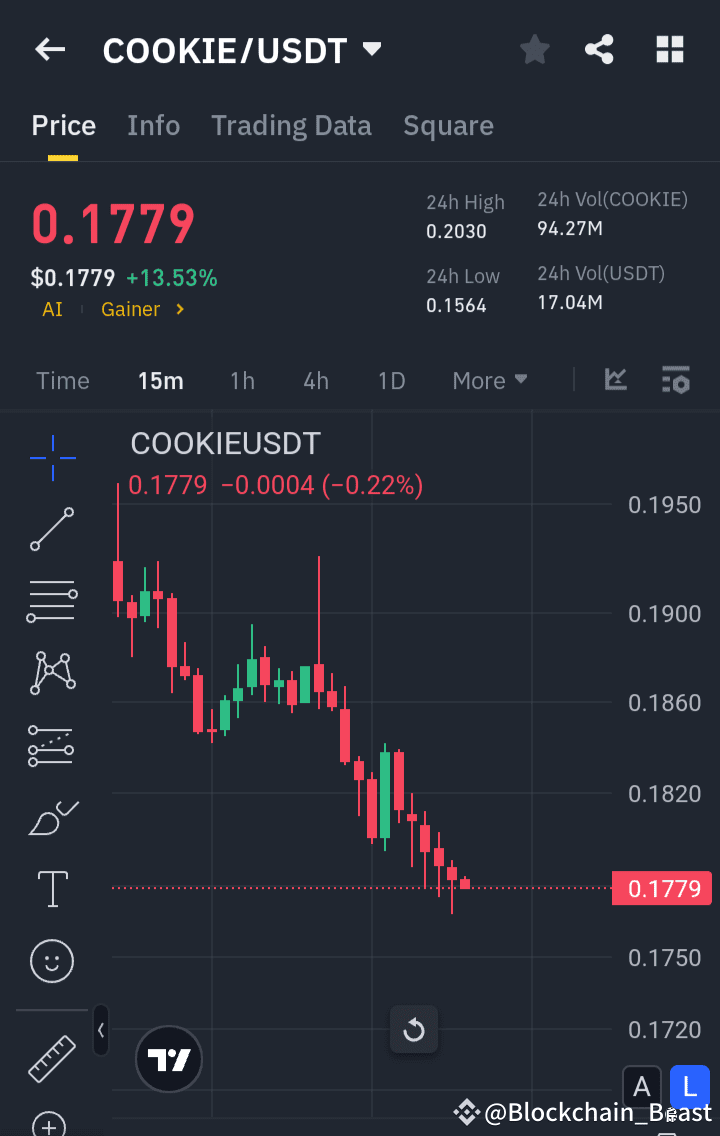The width and height of the screenshot is (720, 1136).
Task: Toggle the pair to favorites with the star
Action: [x=534, y=48]
